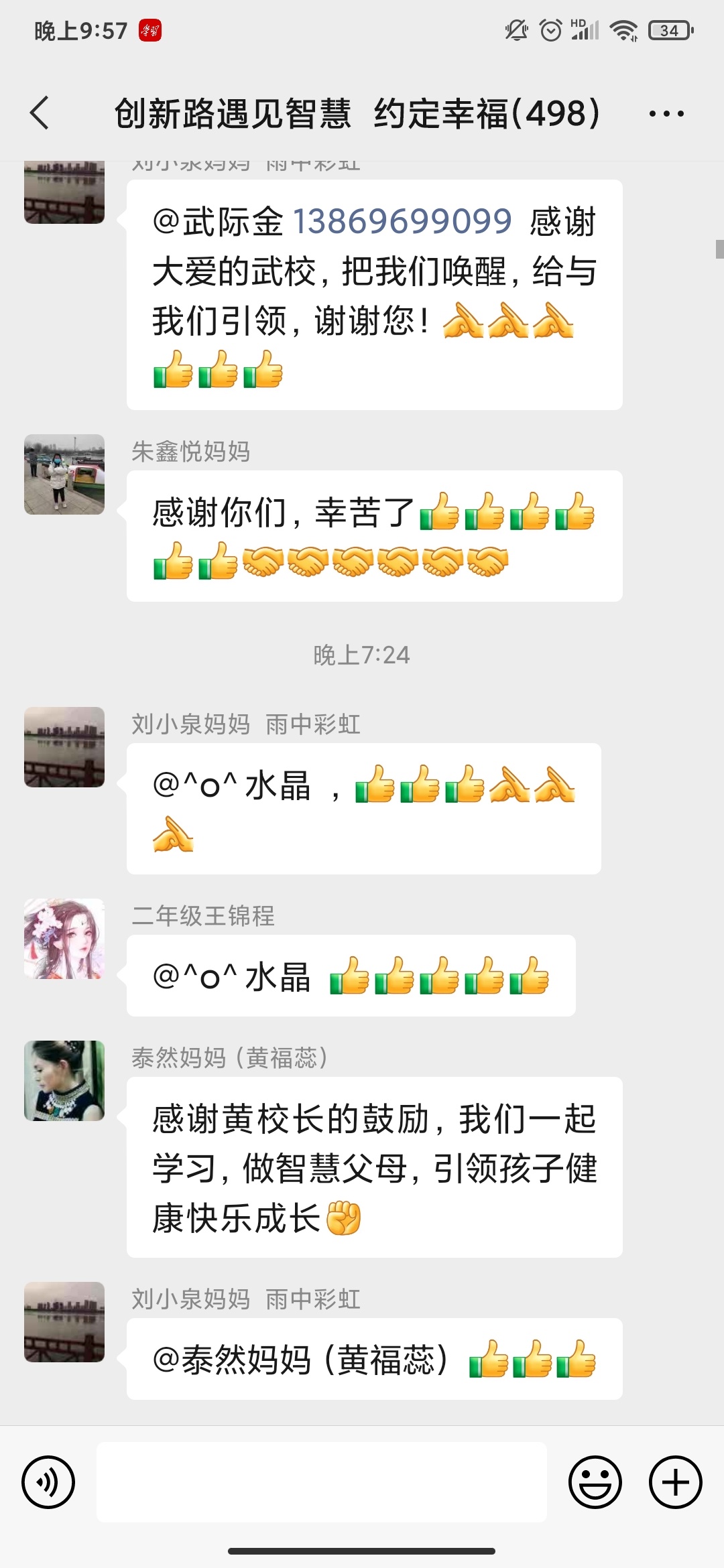This screenshot has width=724, height=1568.
Task: Open 泰然妈妈（黄福蕊）'s profile avatar
Action: click(64, 1079)
